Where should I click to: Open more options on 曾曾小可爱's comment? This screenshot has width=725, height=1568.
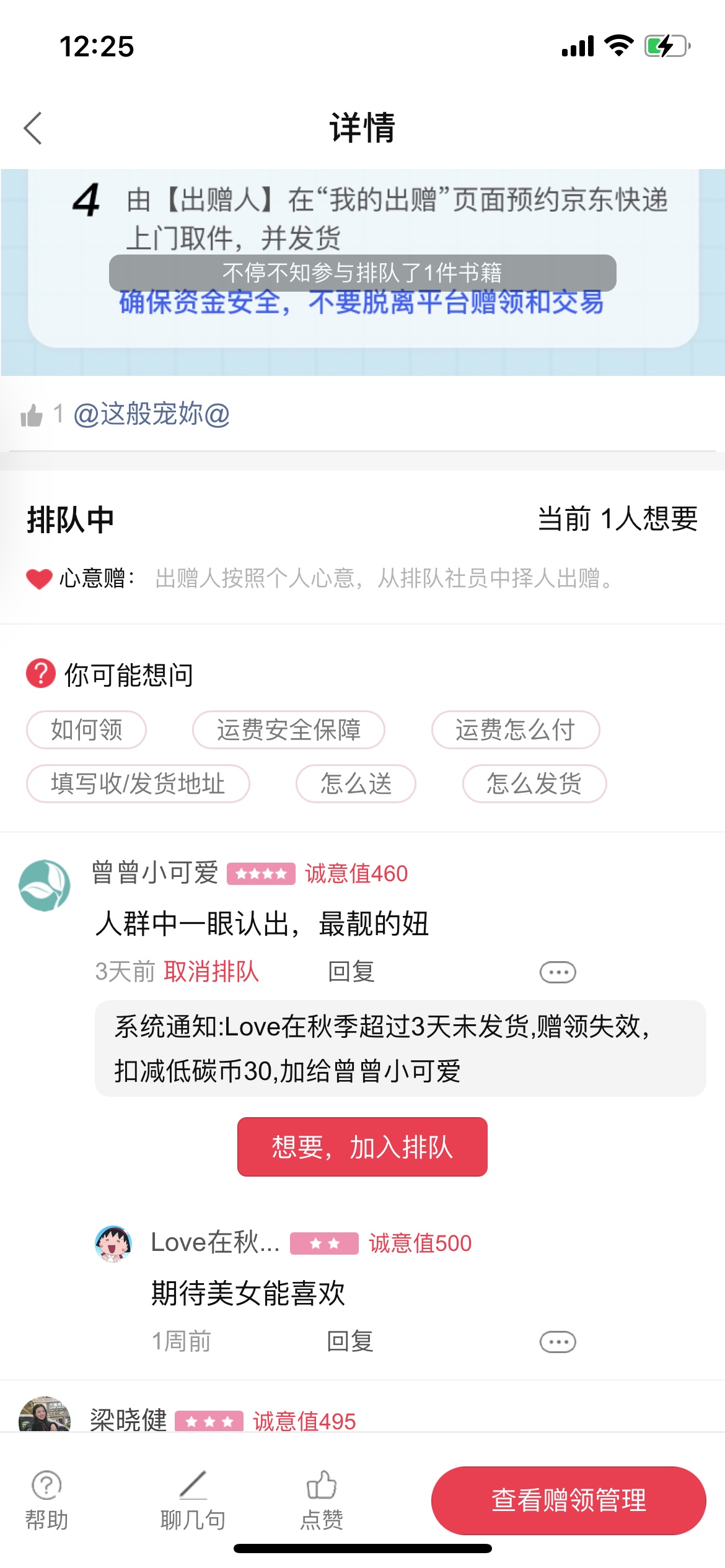click(x=557, y=972)
